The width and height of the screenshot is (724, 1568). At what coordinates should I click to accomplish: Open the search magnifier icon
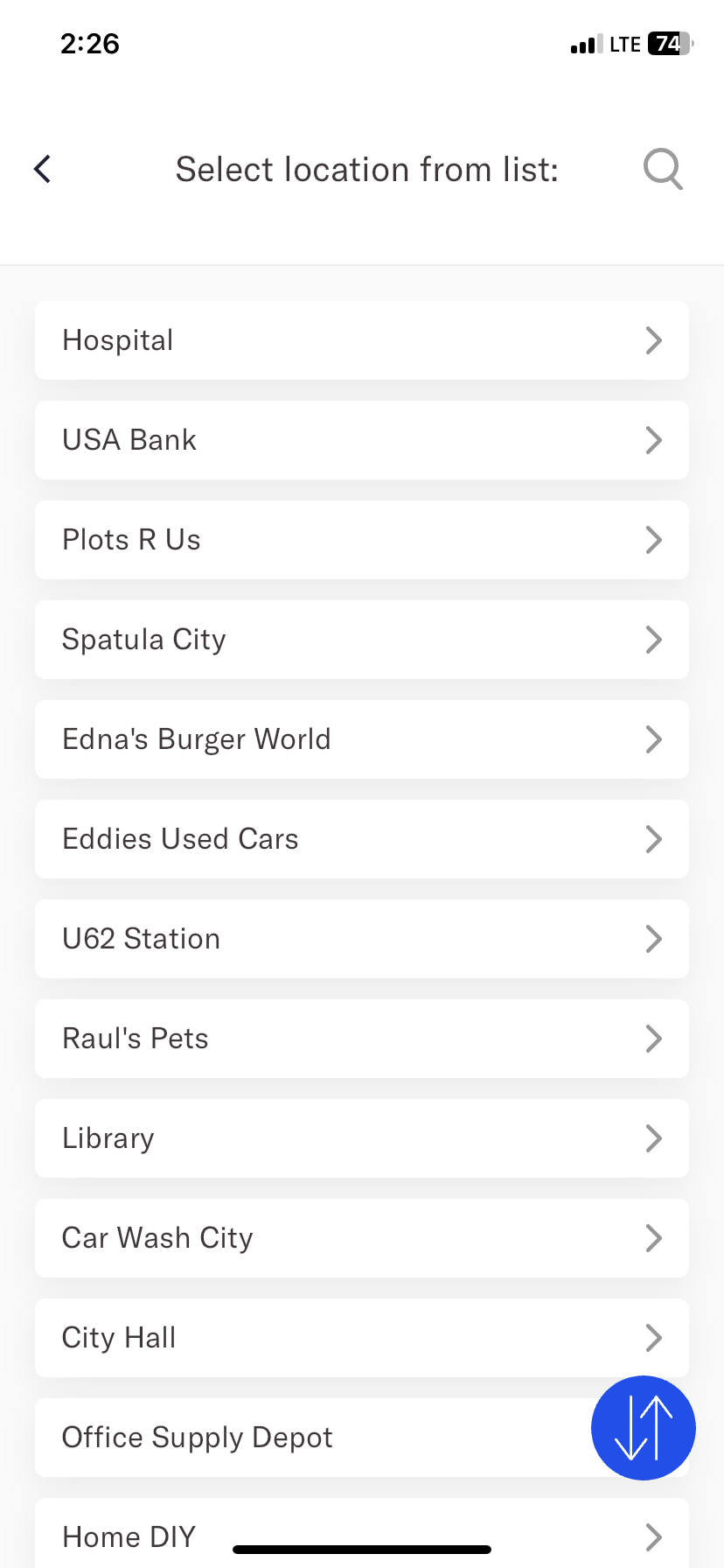663,169
